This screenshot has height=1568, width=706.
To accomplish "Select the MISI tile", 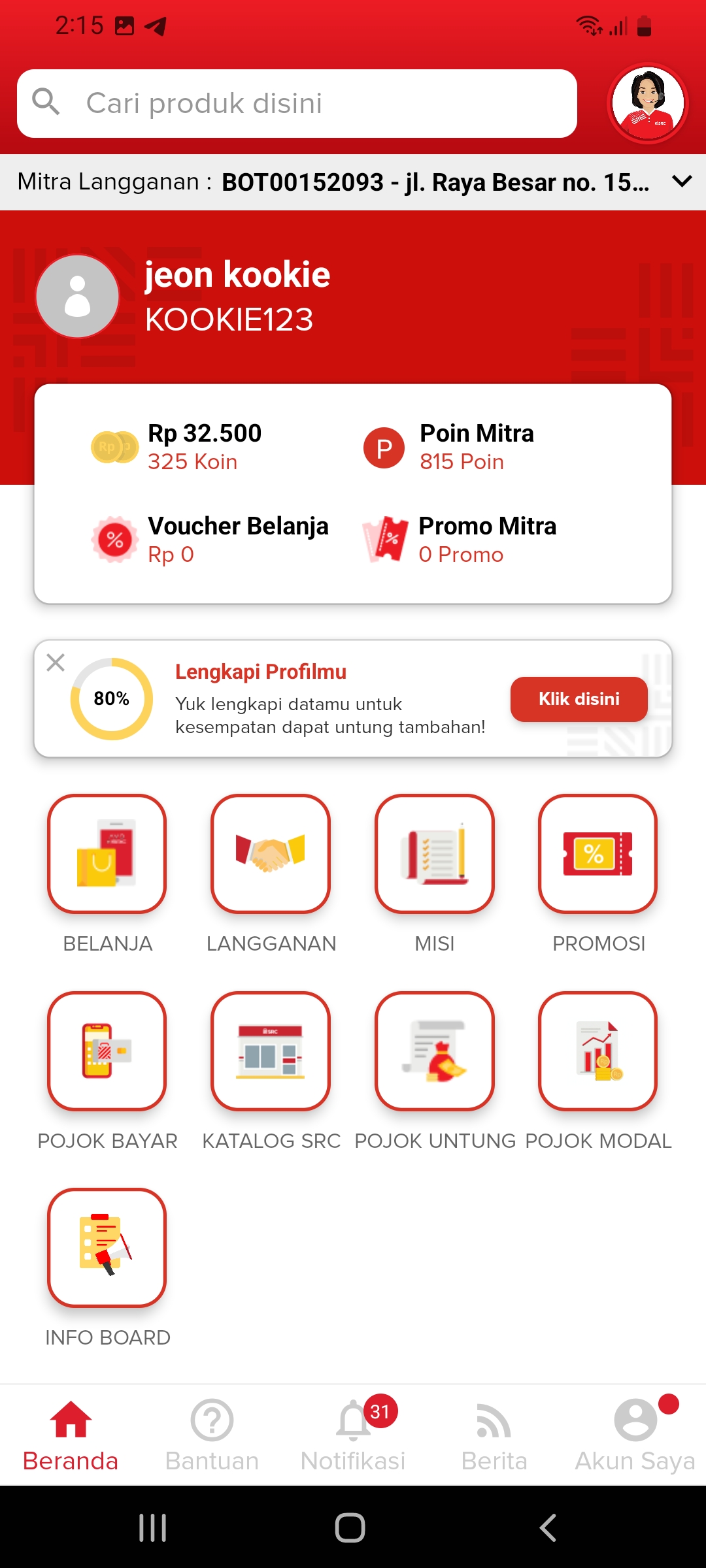I will click(x=435, y=854).
